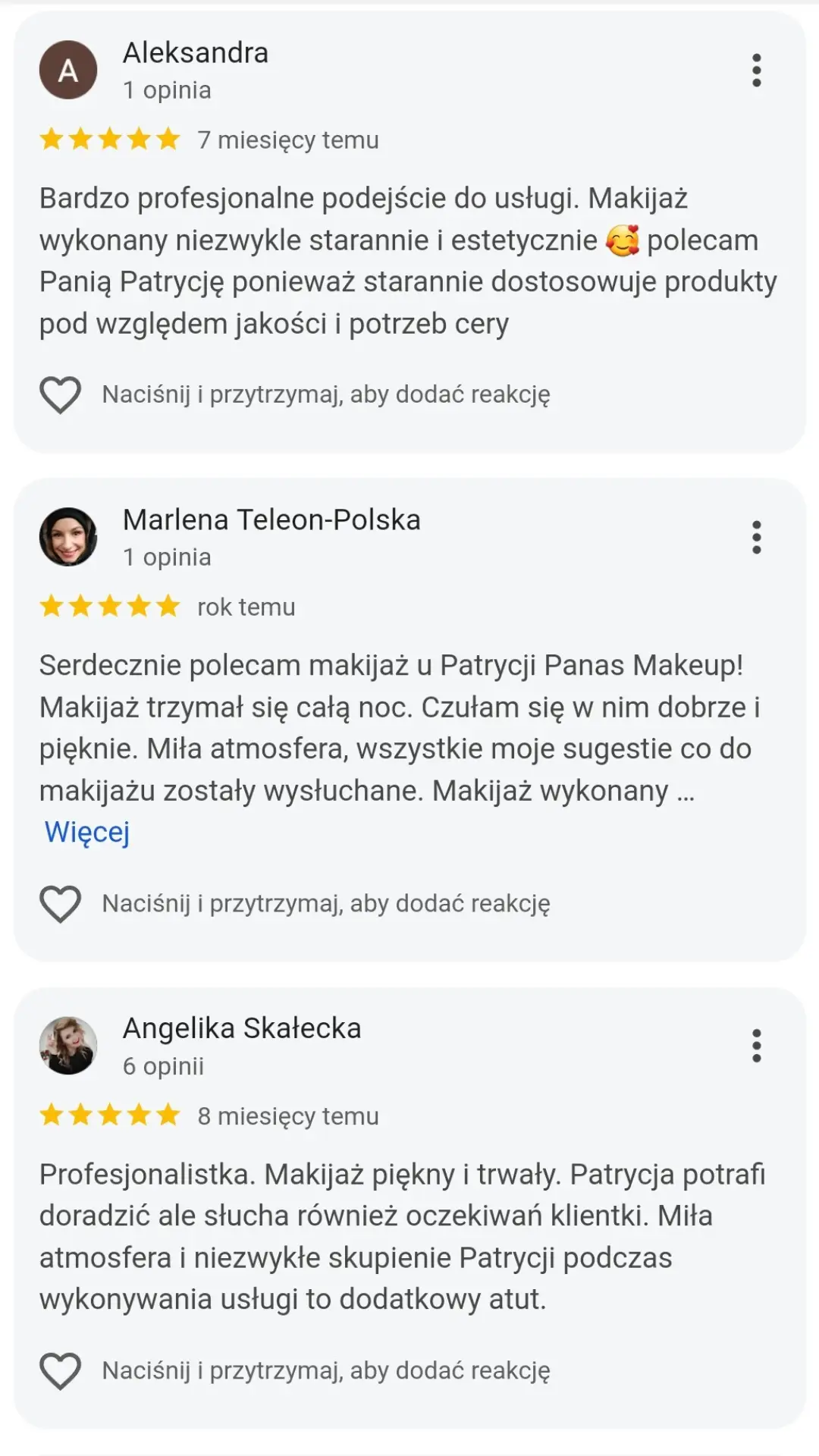Open overflow menu on Aleksandra's review
This screenshot has width=819, height=1456.
coord(756,71)
